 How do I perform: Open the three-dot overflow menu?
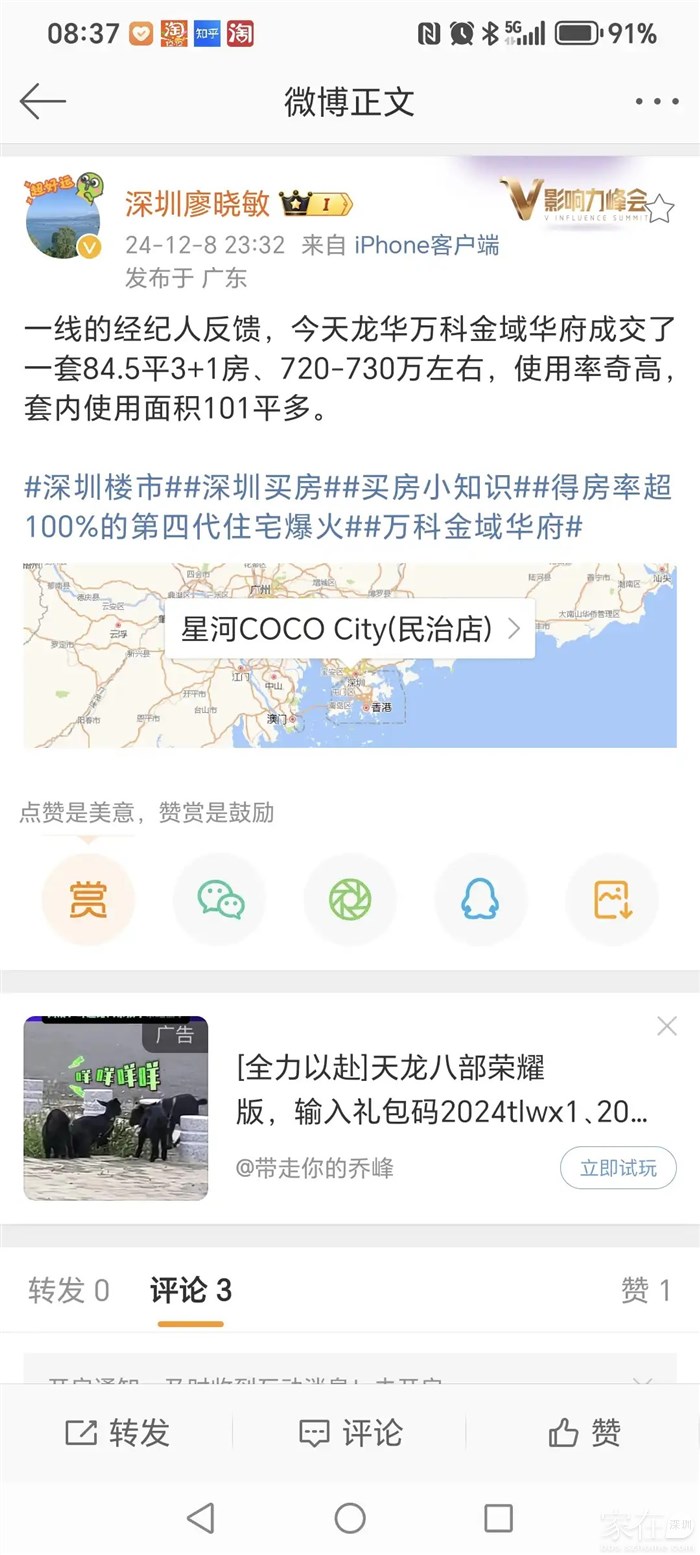pos(657,102)
